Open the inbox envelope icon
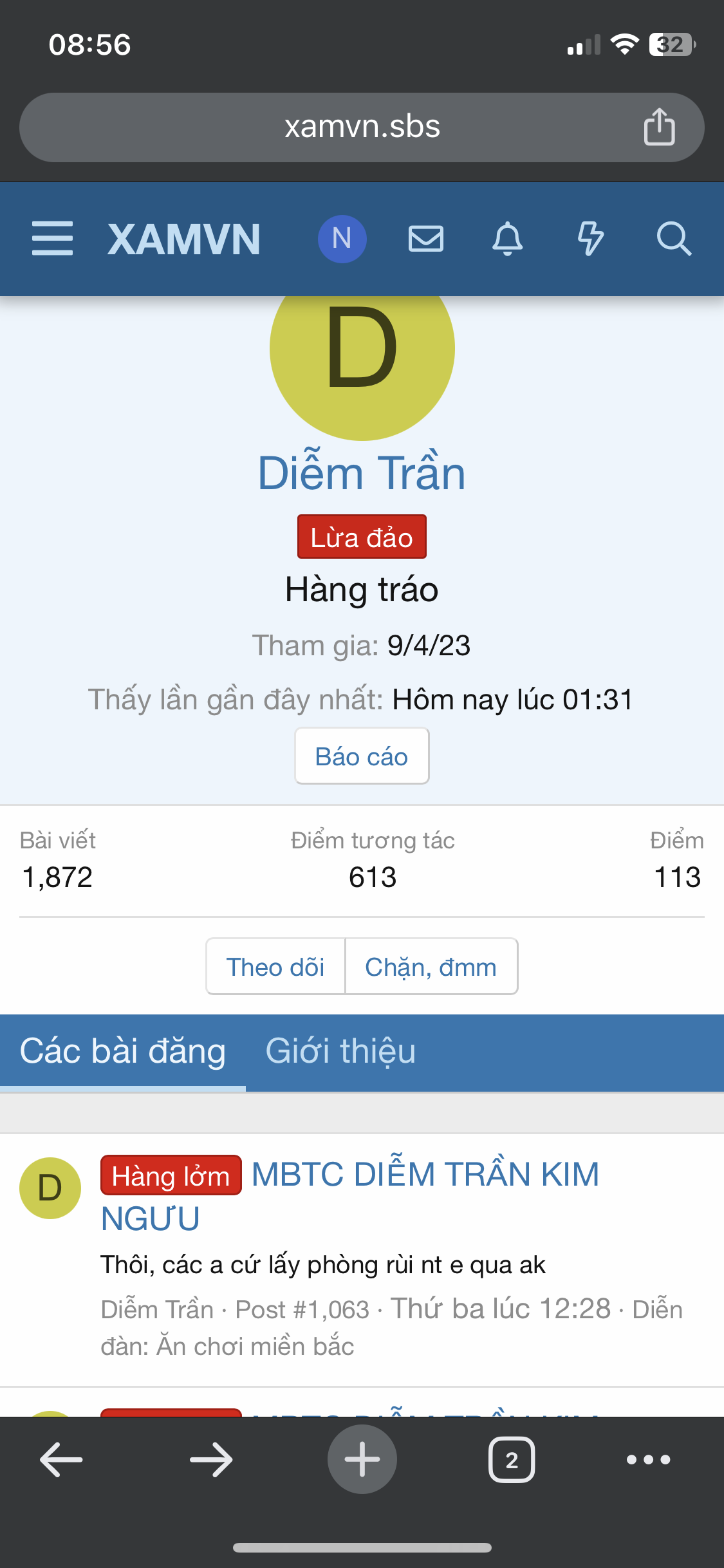The height and width of the screenshot is (1568, 724). [x=425, y=239]
